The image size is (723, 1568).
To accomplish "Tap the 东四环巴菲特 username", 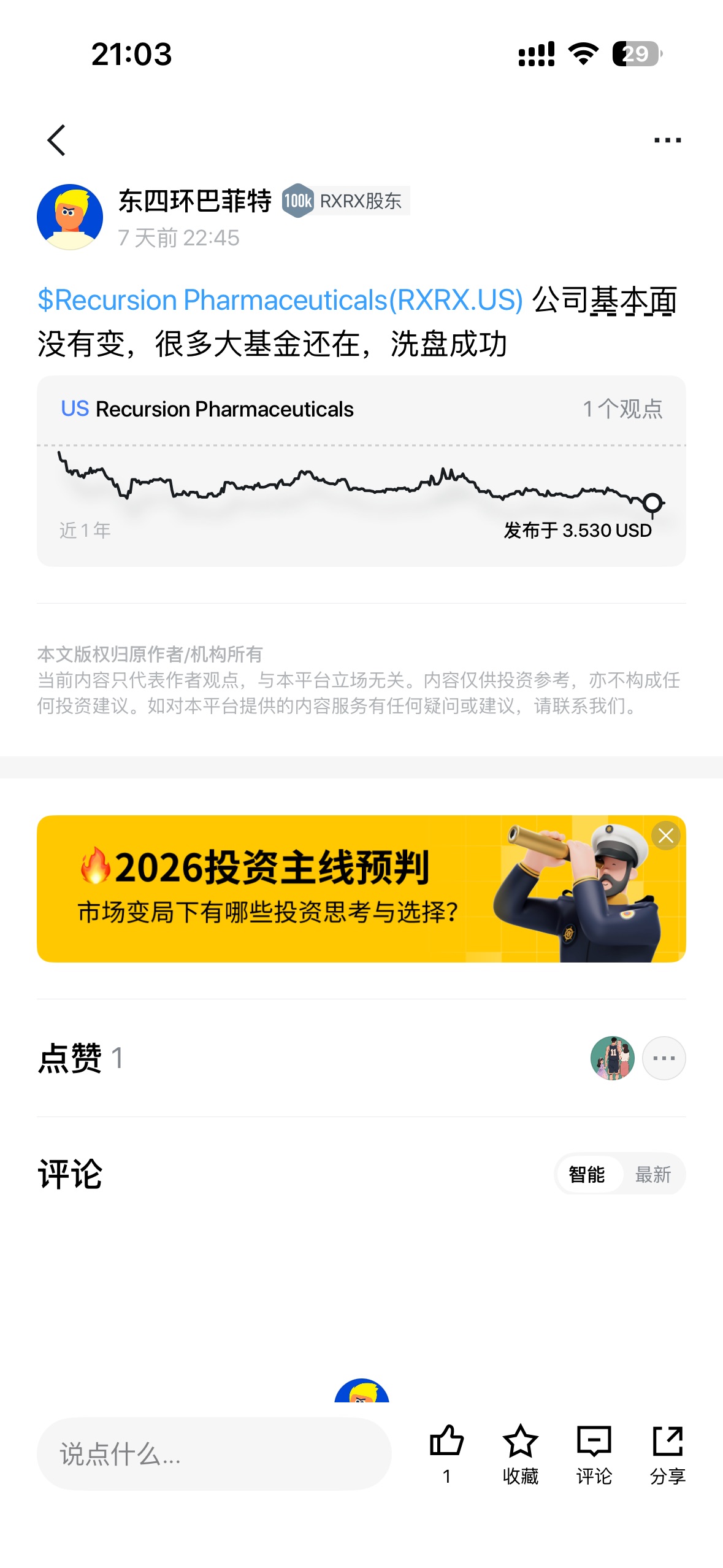I will (194, 201).
